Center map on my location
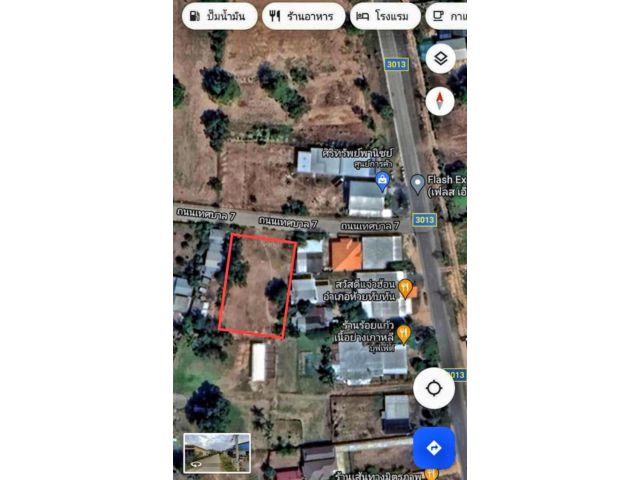640x480 pixels. pyautogui.click(x=434, y=388)
